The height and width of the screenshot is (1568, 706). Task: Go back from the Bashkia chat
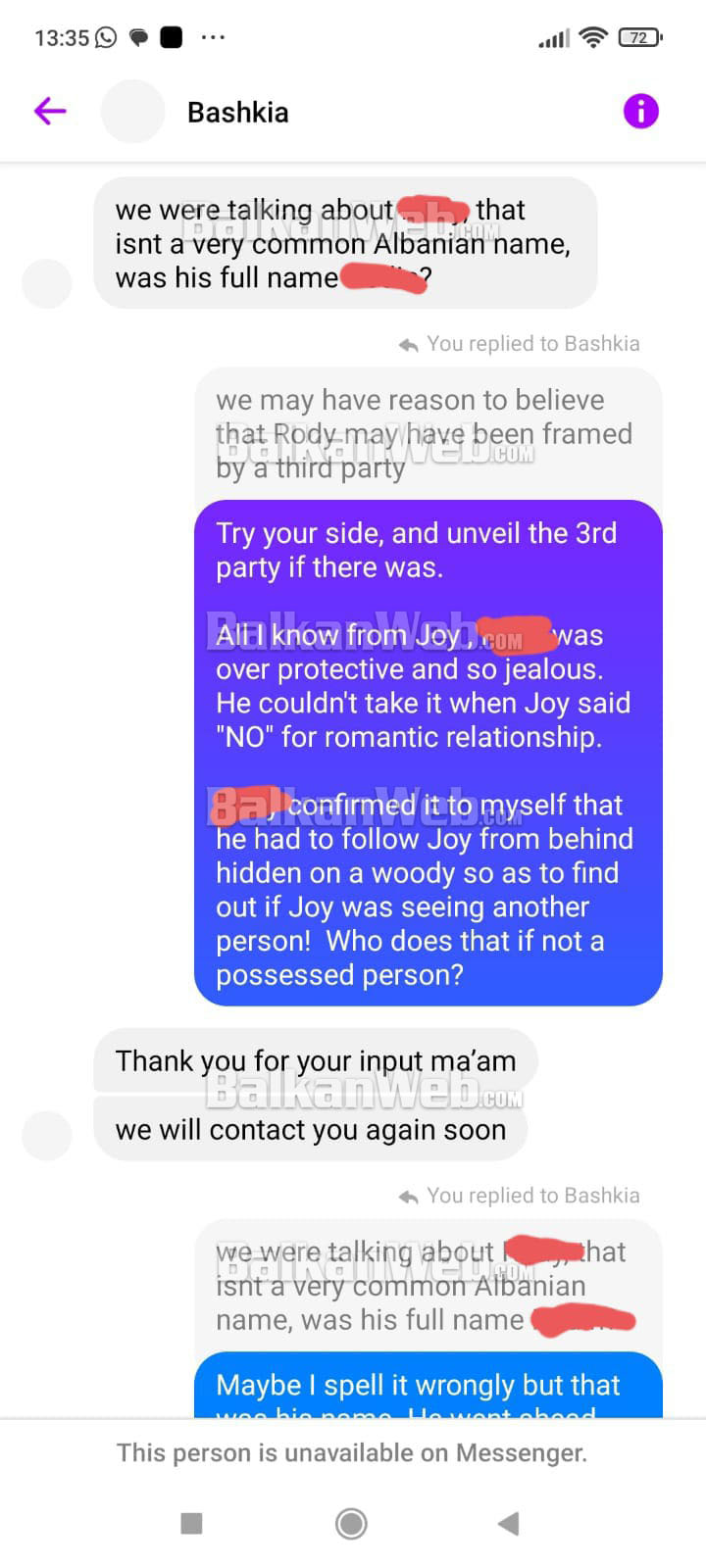click(50, 112)
